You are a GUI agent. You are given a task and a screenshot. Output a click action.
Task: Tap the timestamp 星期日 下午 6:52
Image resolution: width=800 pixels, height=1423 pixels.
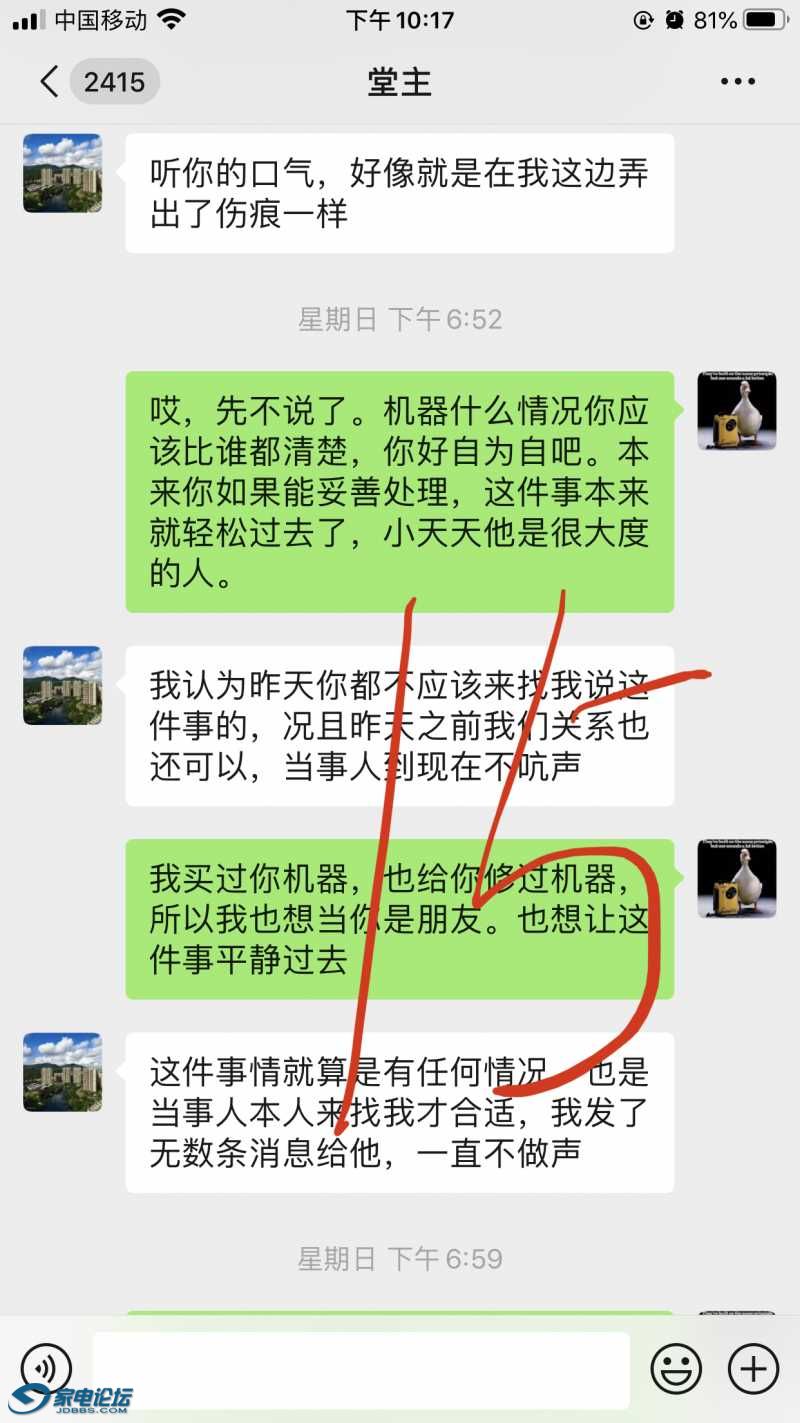click(400, 319)
